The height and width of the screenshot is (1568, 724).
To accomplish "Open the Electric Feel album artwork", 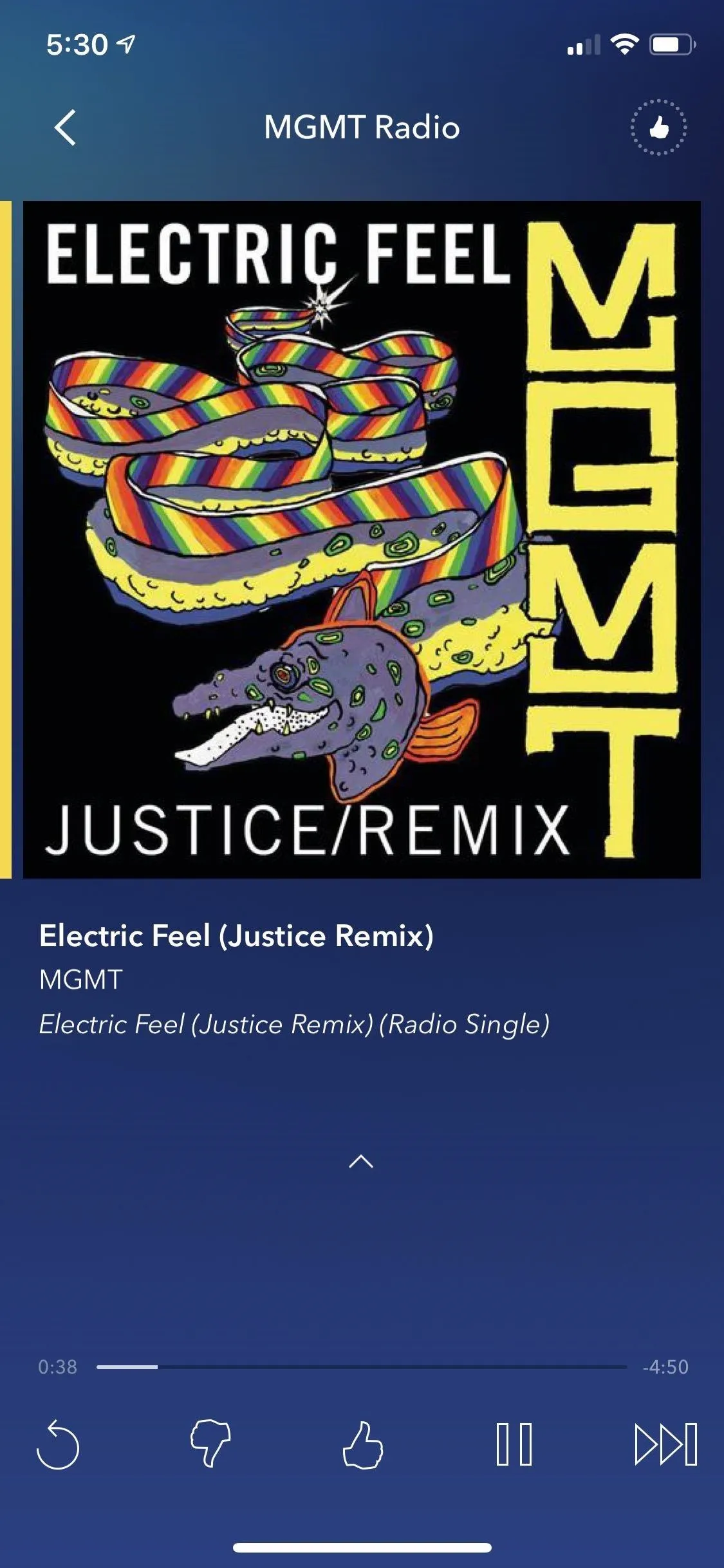I will pos(362,539).
